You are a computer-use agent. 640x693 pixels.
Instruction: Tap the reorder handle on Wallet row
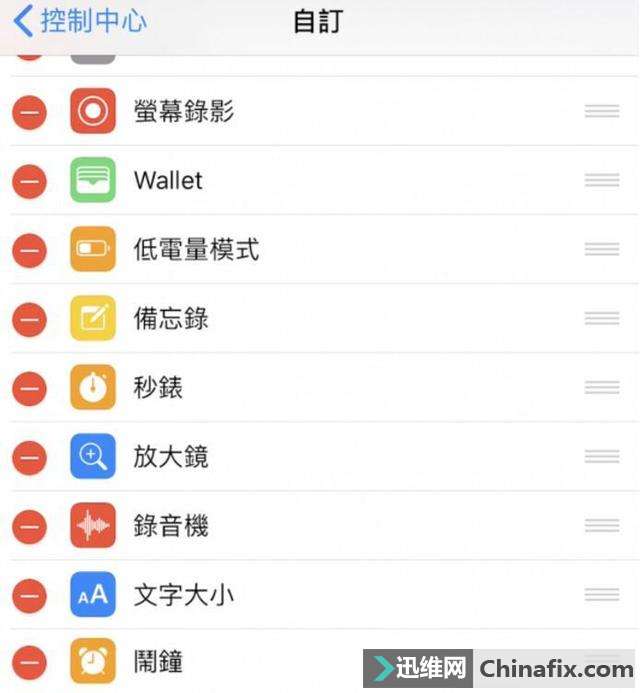[602, 180]
